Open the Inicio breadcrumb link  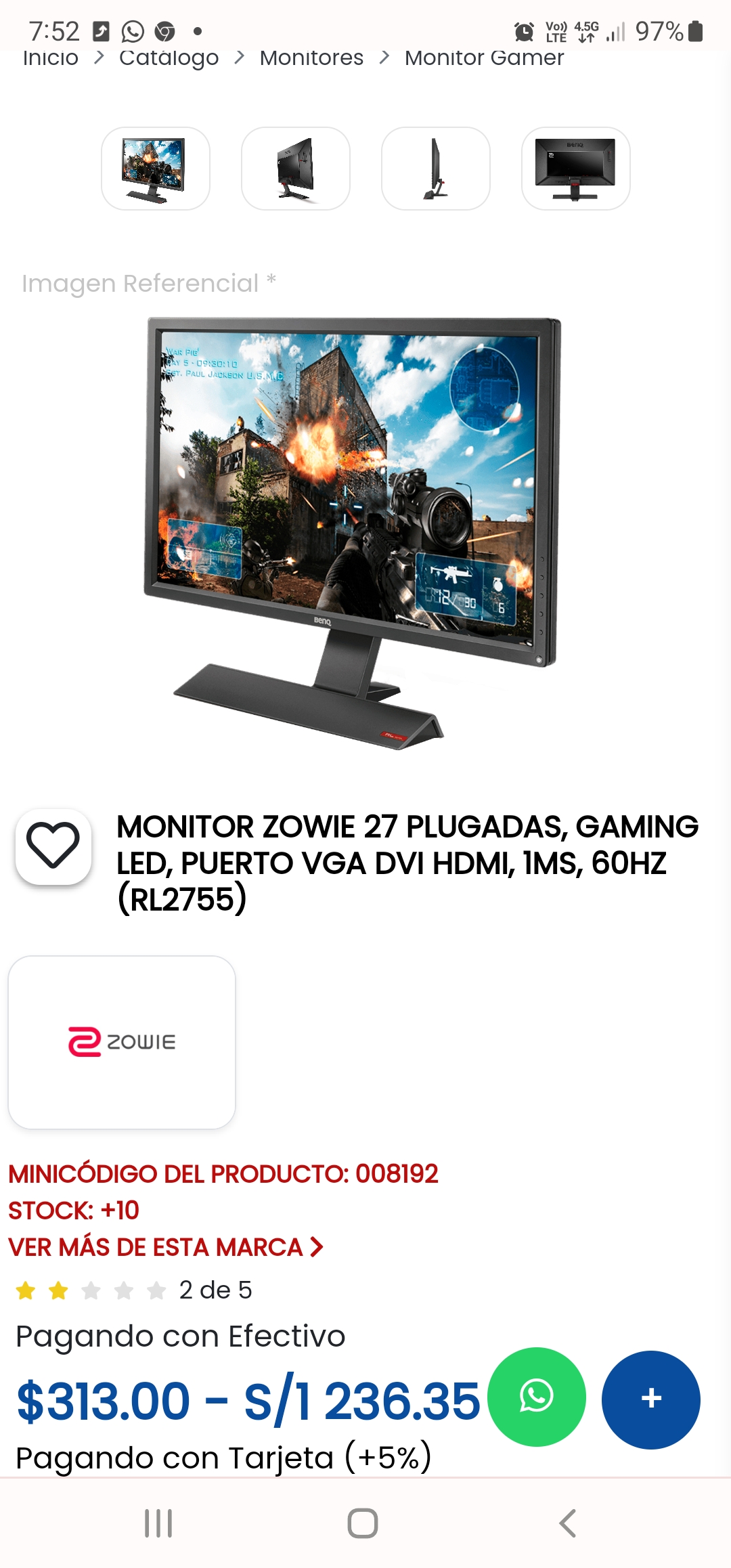point(51,60)
